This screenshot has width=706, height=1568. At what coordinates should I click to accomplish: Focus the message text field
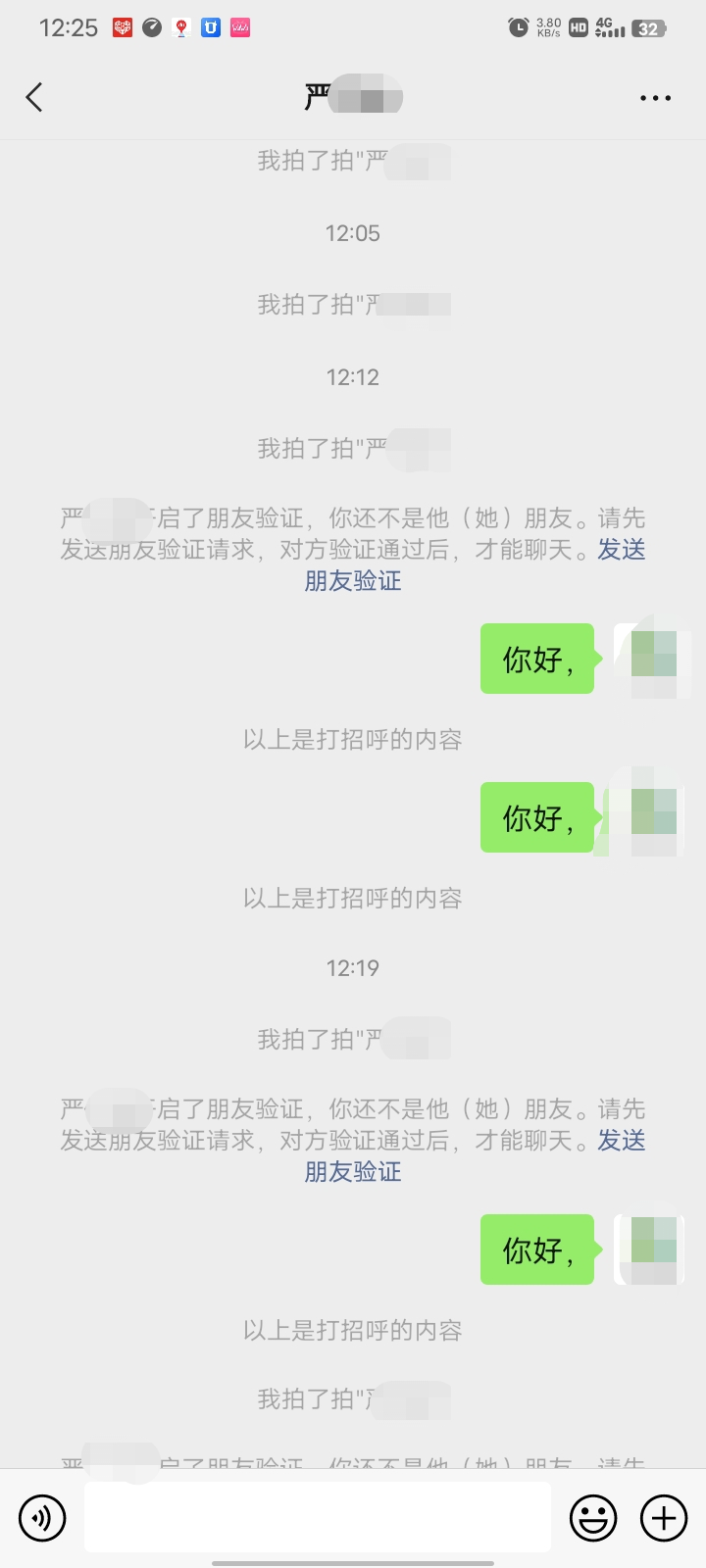(317, 1517)
